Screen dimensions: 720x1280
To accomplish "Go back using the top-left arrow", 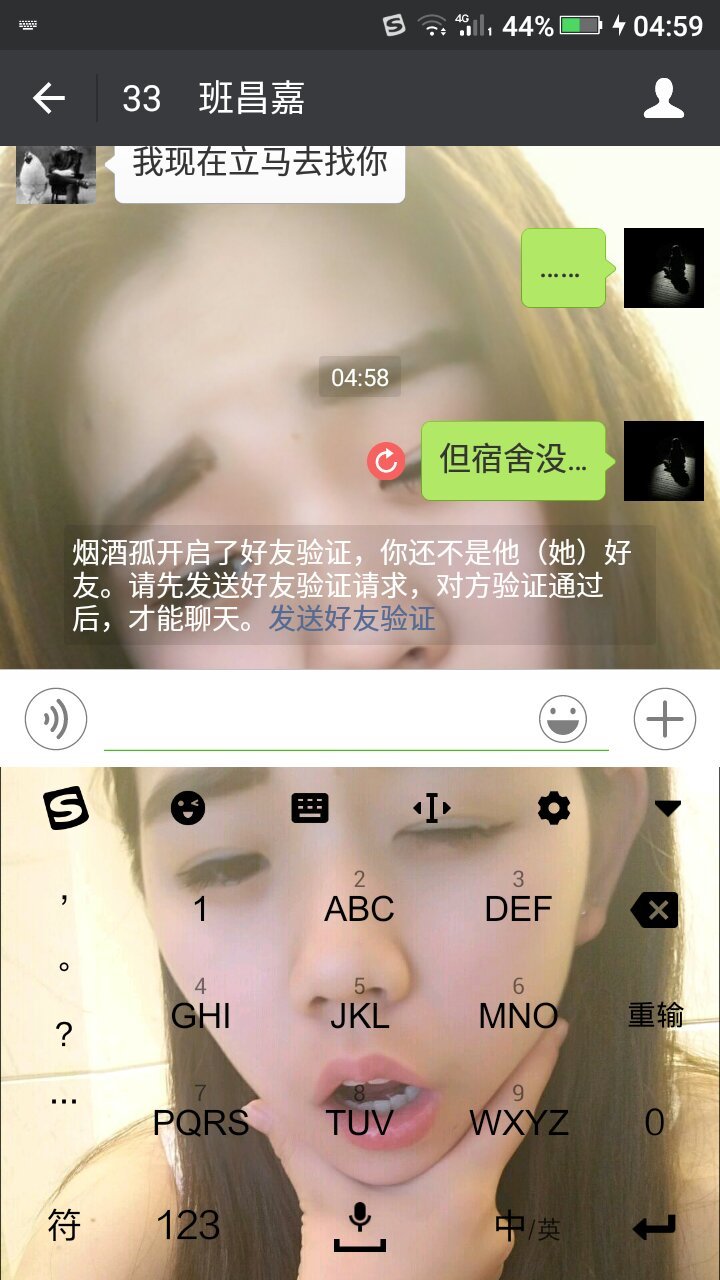I will (x=48, y=98).
